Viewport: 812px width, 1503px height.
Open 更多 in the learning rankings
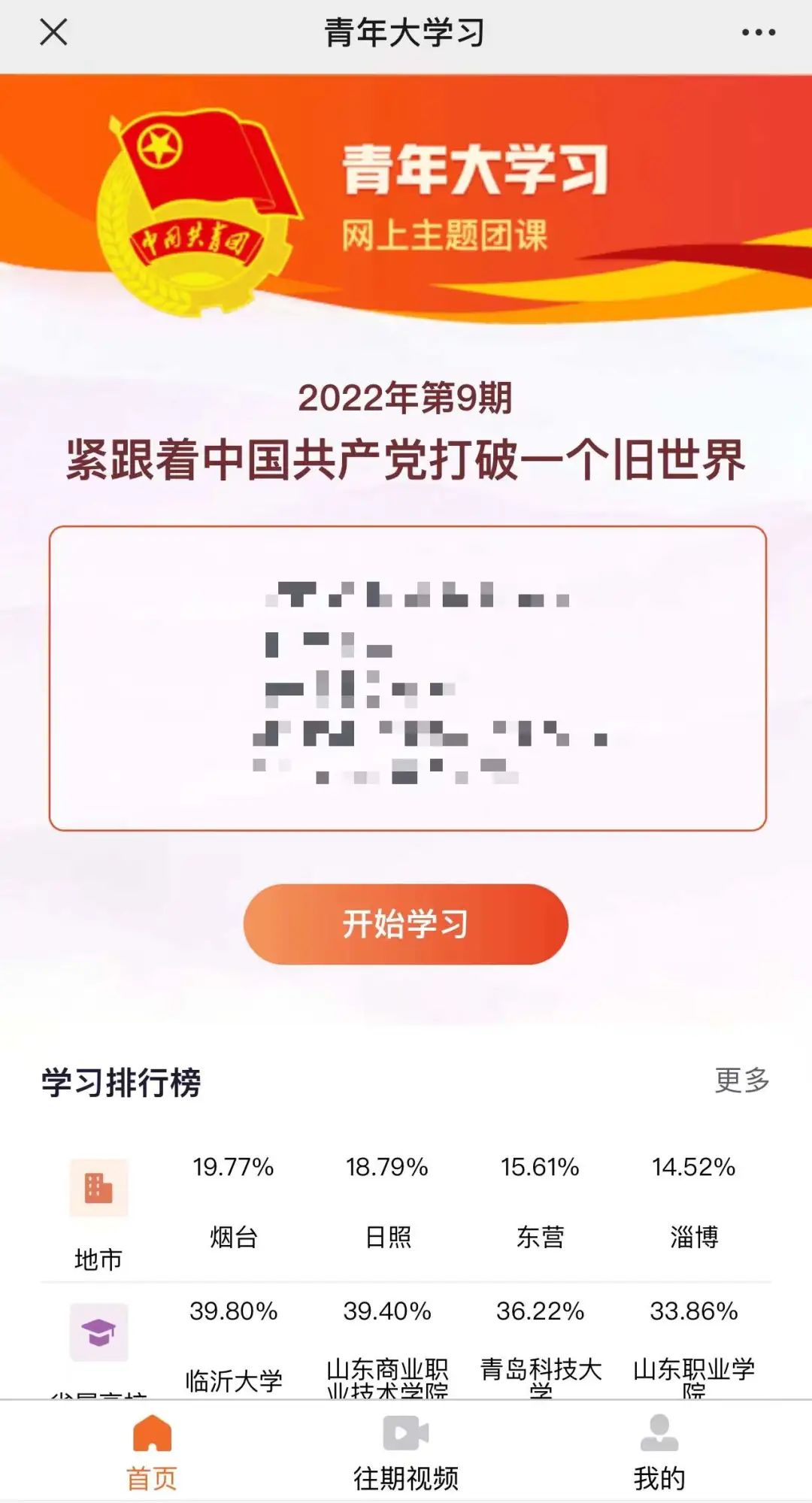pos(741,1080)
